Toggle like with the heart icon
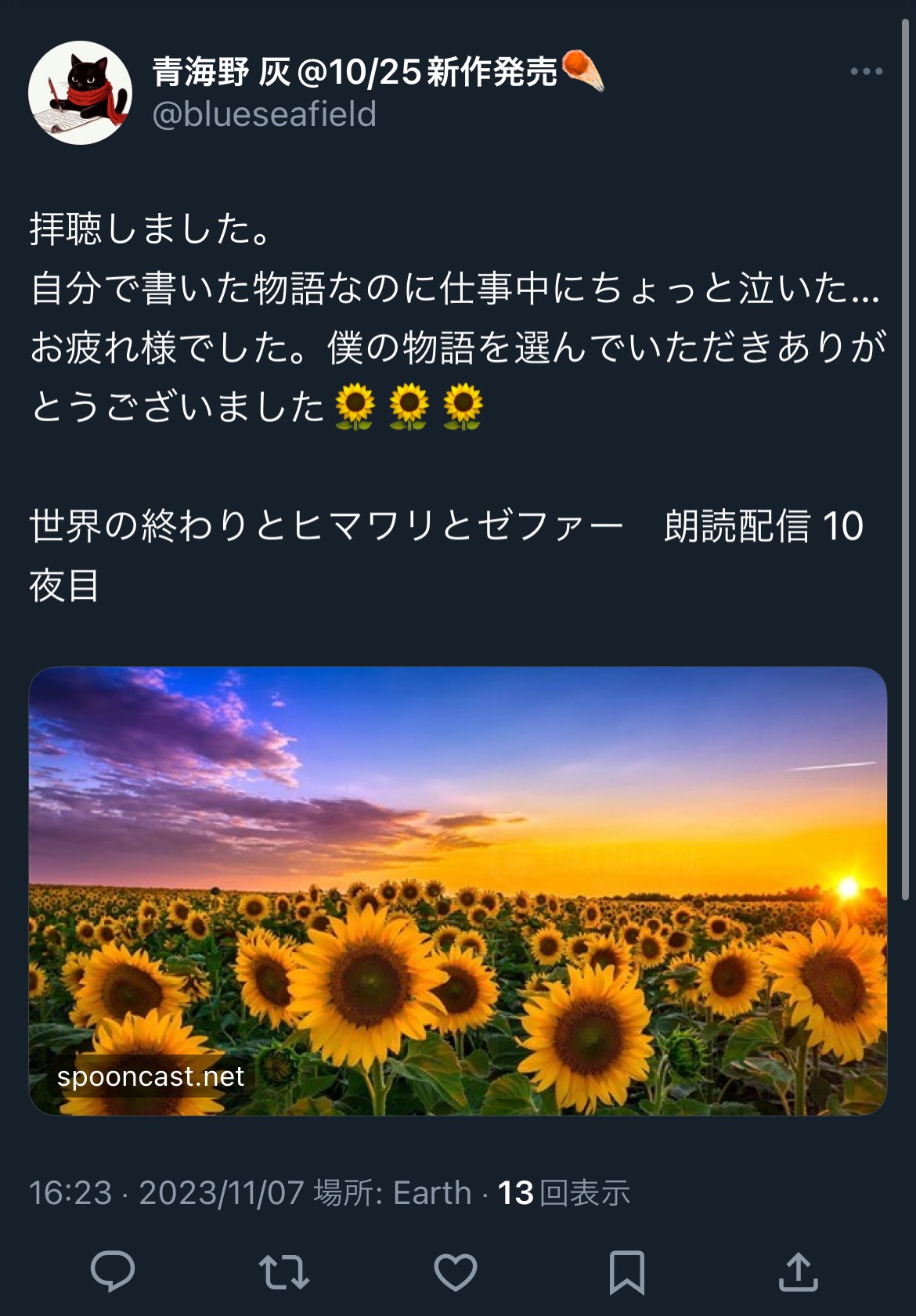This screenshot has width=916, height=1316. click(x=457, y=1269)
